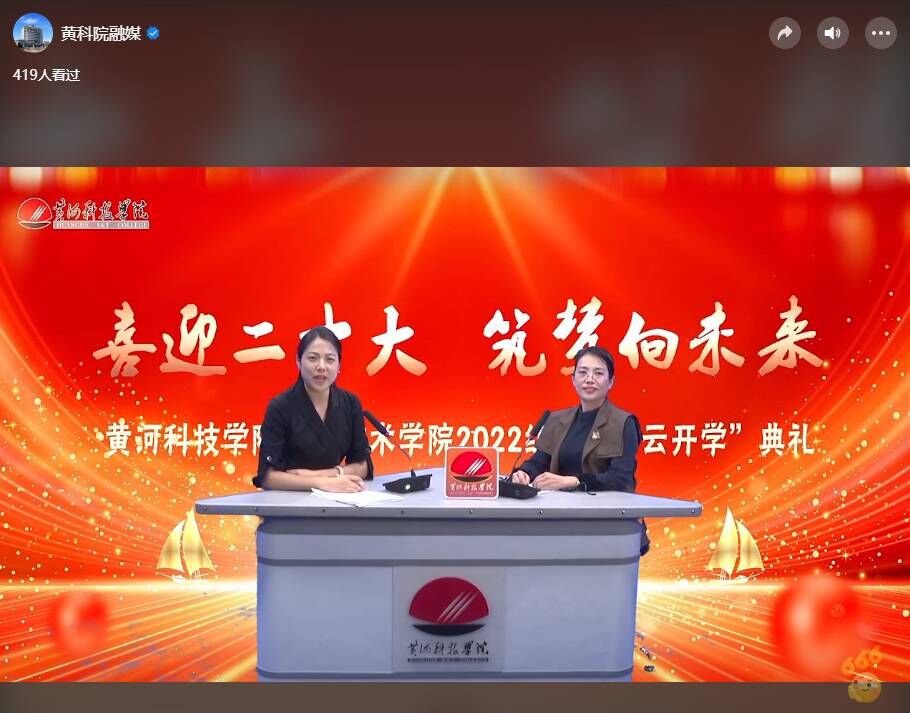
Task: Mute the video sound
Action: click(x=832, y=33)
